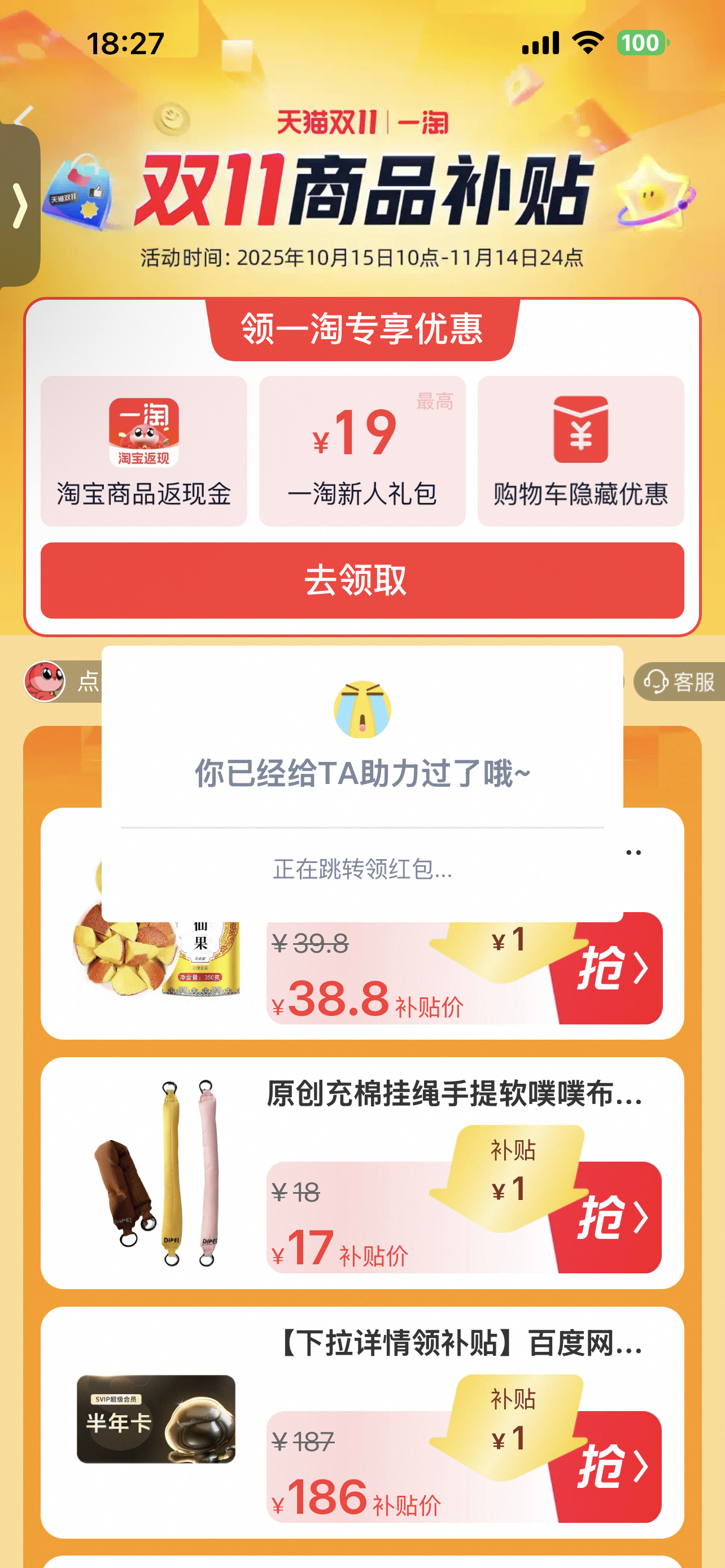The width and height of the screenshot is (725, 1568).
Task: Open 一淘新人礼包 ¥19 tile
Action: (362, 451)
